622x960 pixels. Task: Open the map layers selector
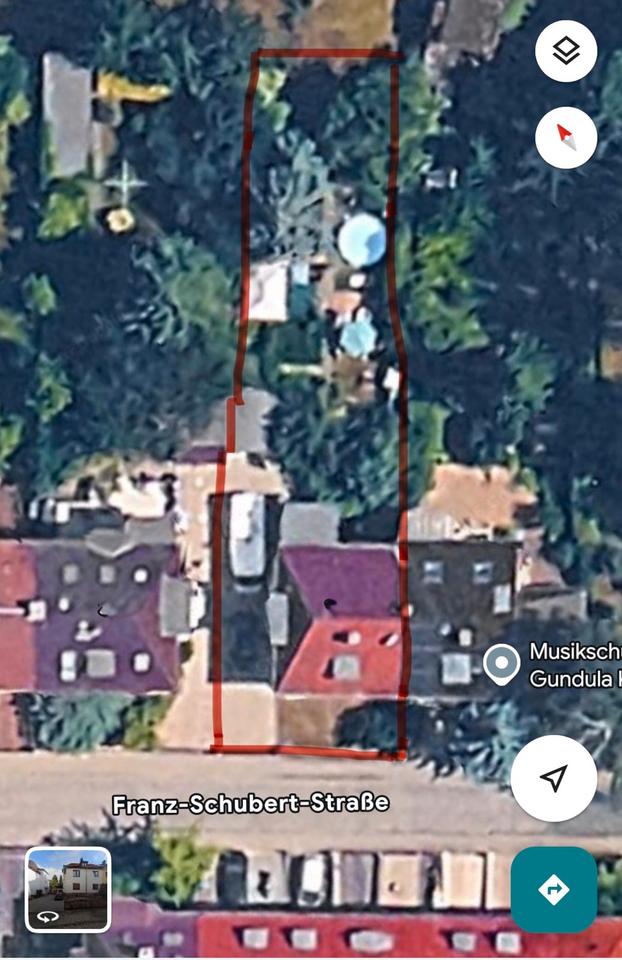click(566, 51)
